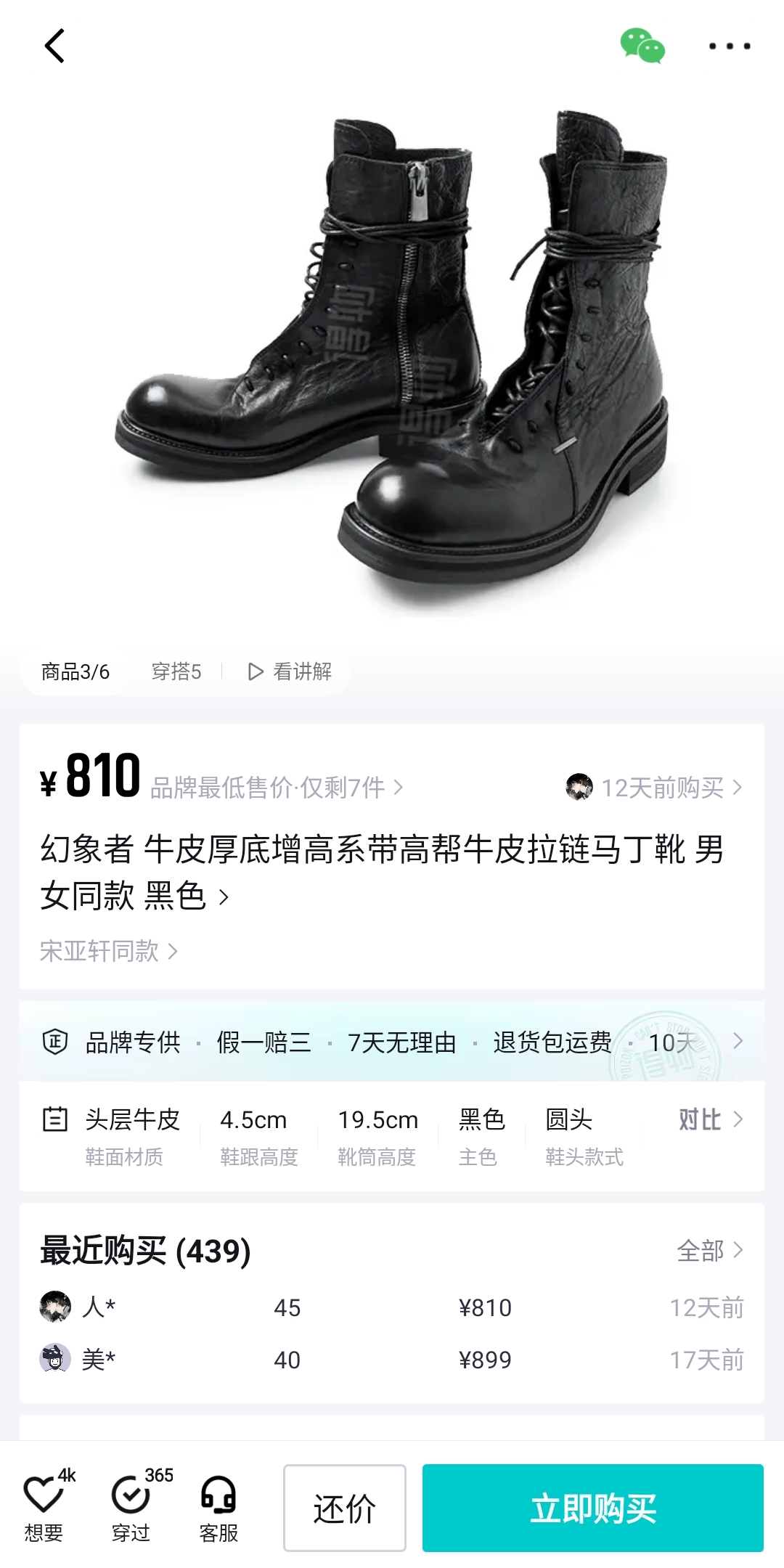
Task: Open 品牌最低售价·仅剩7件 price details
Action: click(277, 788)
